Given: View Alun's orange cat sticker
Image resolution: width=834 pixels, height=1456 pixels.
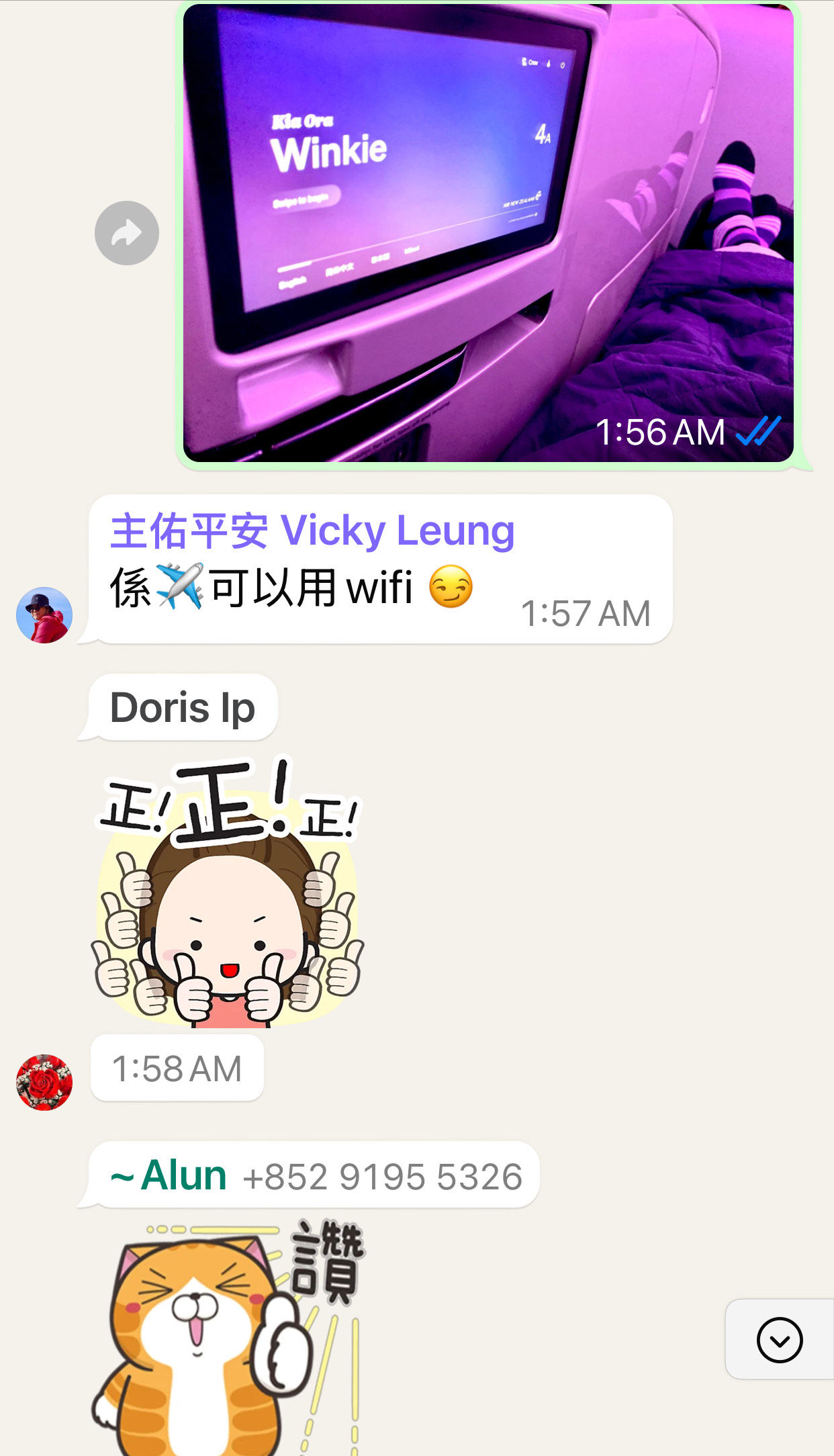Looking at the screenshot, I should click(x=228, y=1336).
